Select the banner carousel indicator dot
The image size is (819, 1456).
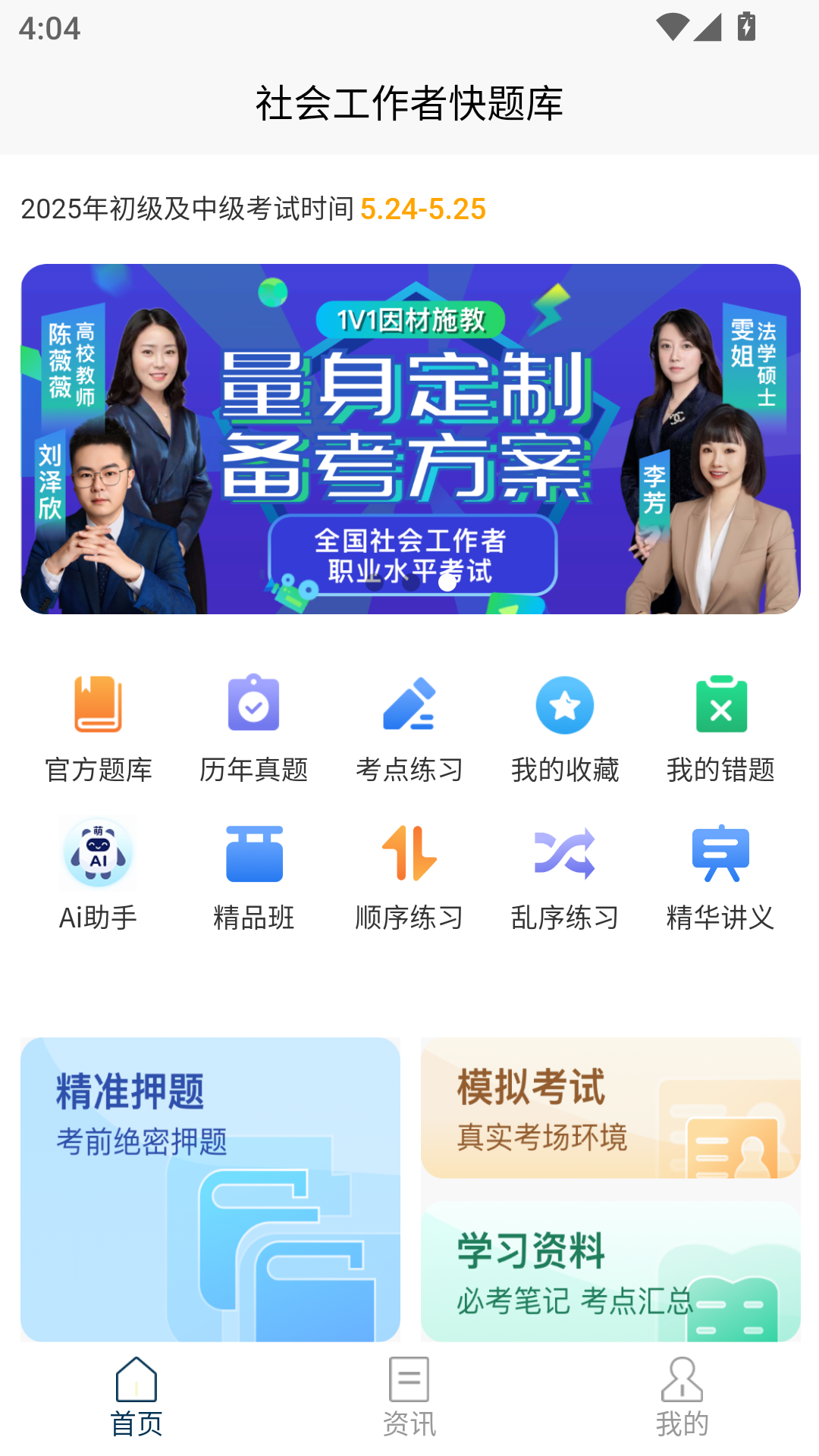point(446,582)
